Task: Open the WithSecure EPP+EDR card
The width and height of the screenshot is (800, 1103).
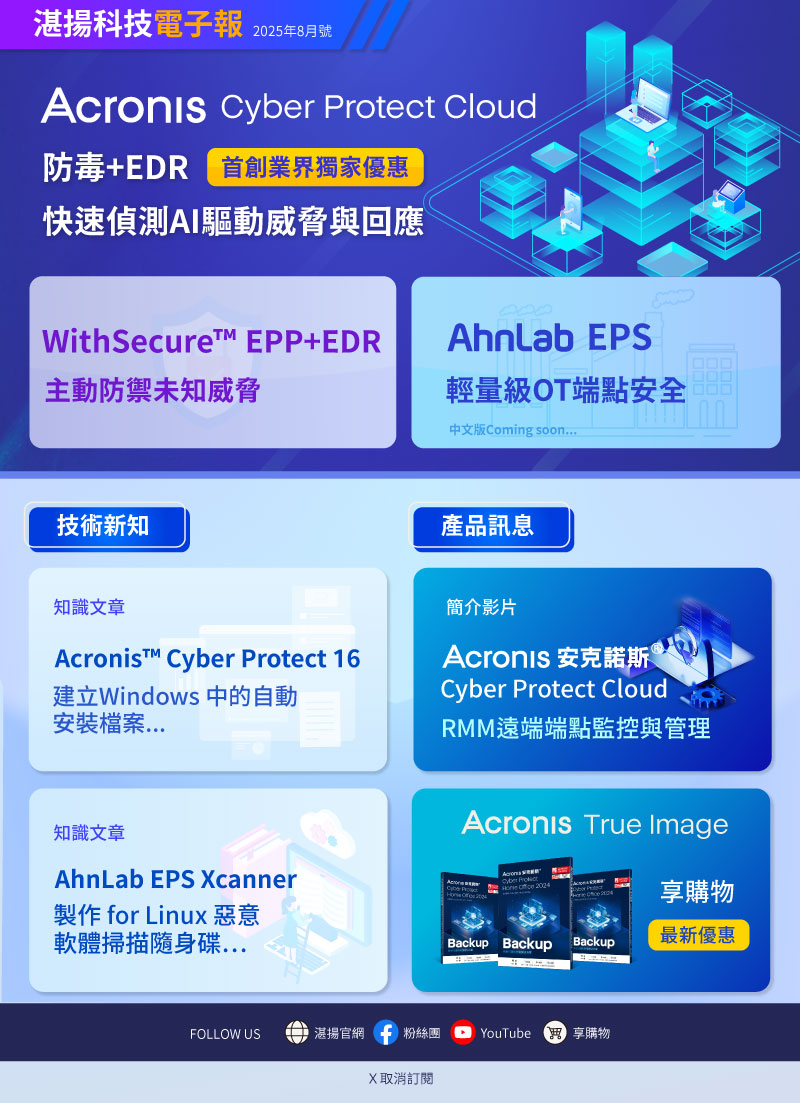Action: pos(212,362)
